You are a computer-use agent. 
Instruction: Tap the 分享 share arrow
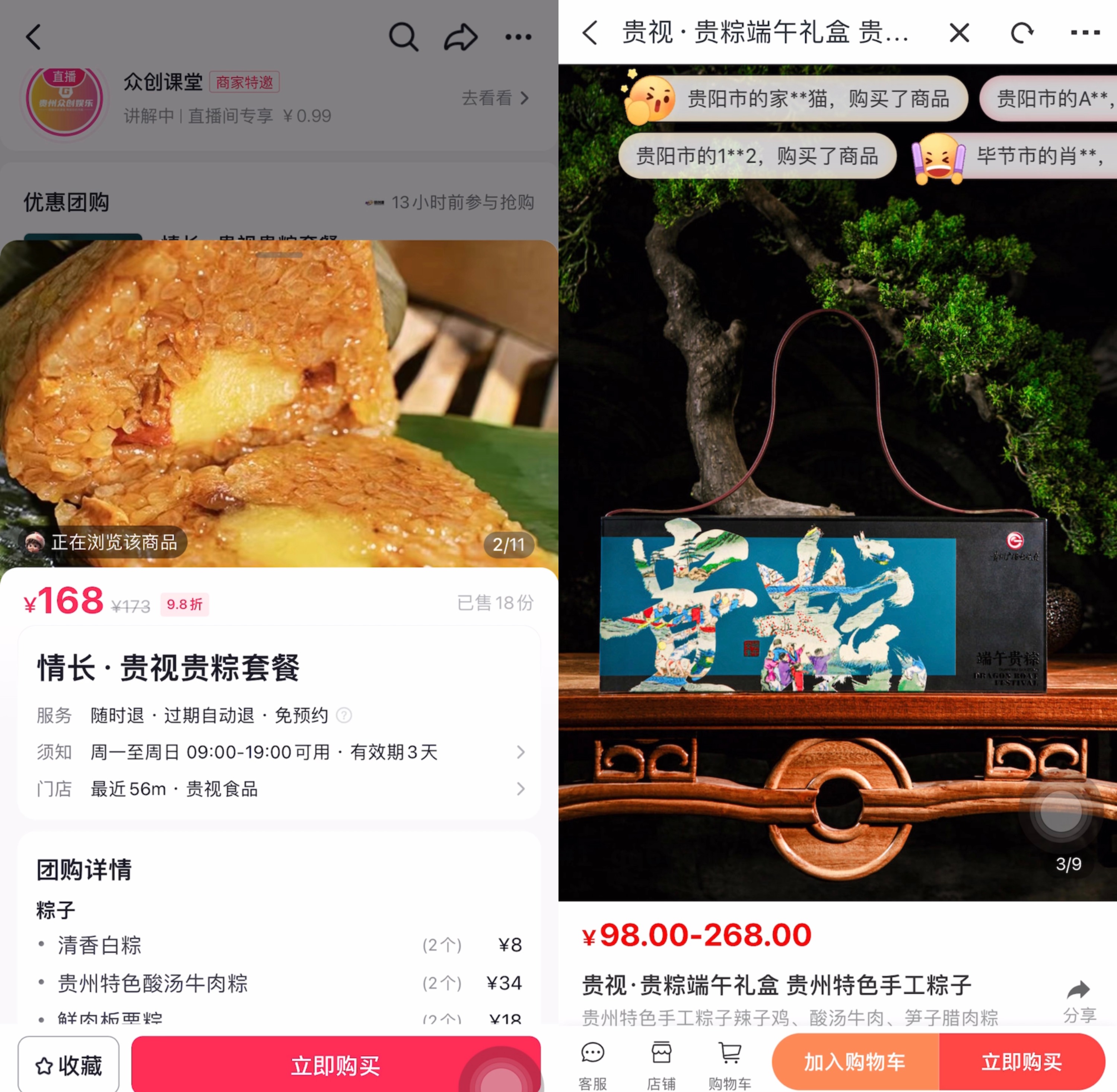[x=1079, y=999]
